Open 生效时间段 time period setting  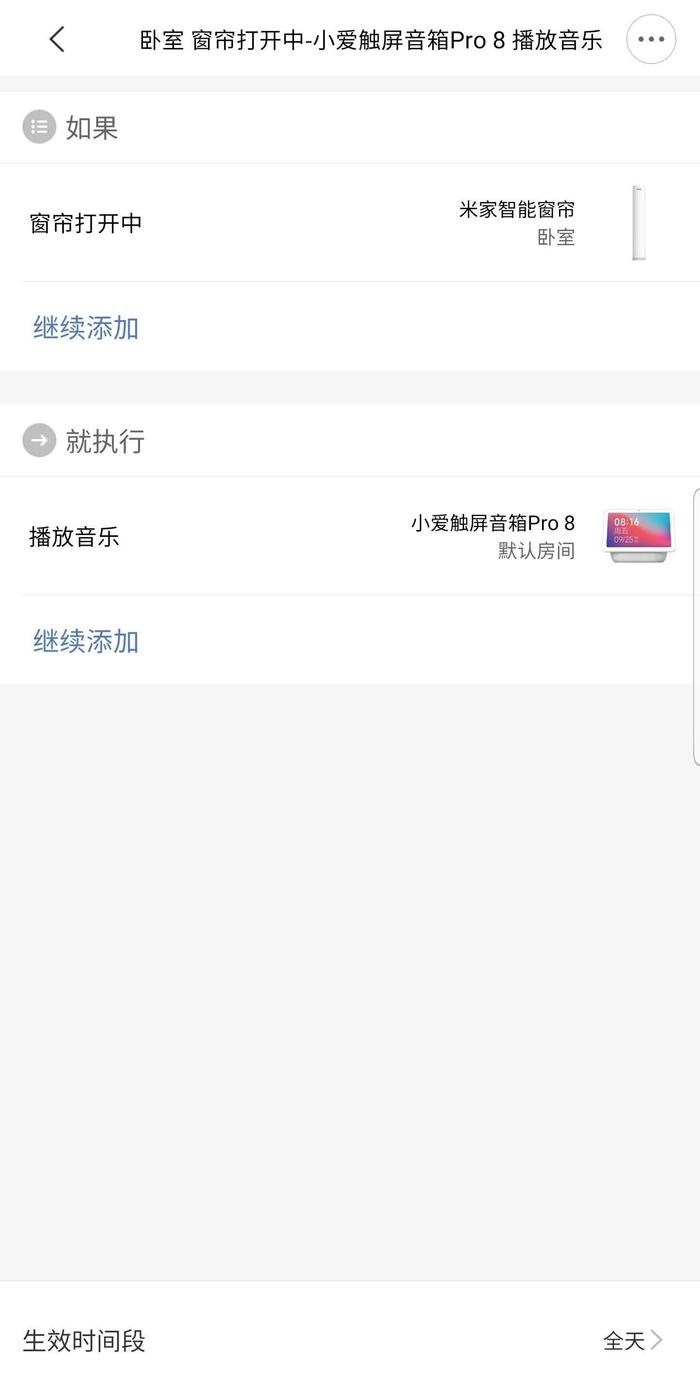click(350, 1340)
